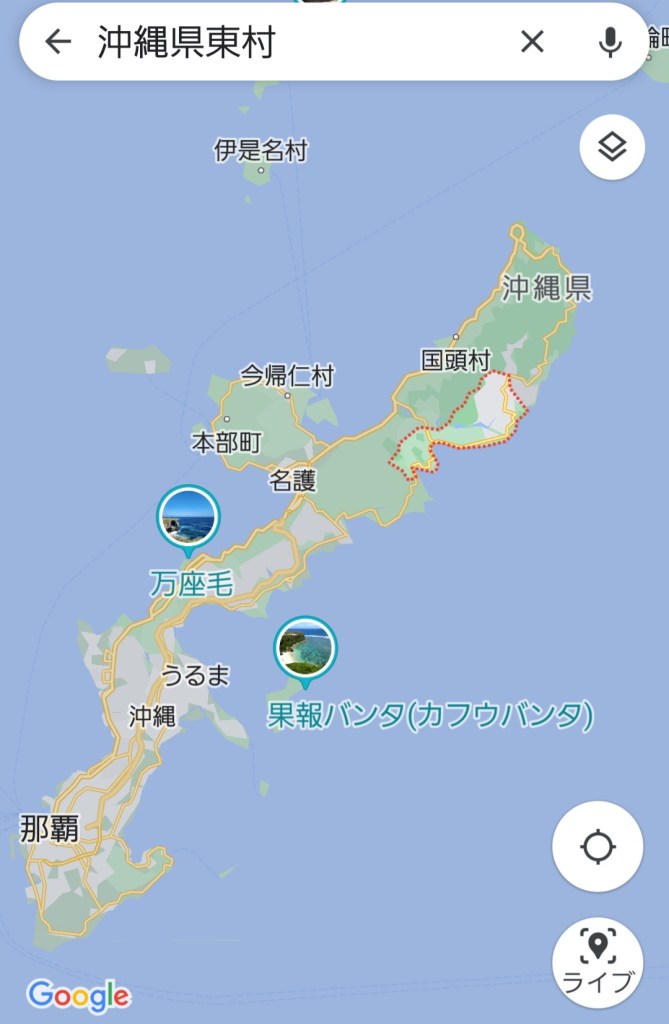Open the map layers selector

coord(612,148)
